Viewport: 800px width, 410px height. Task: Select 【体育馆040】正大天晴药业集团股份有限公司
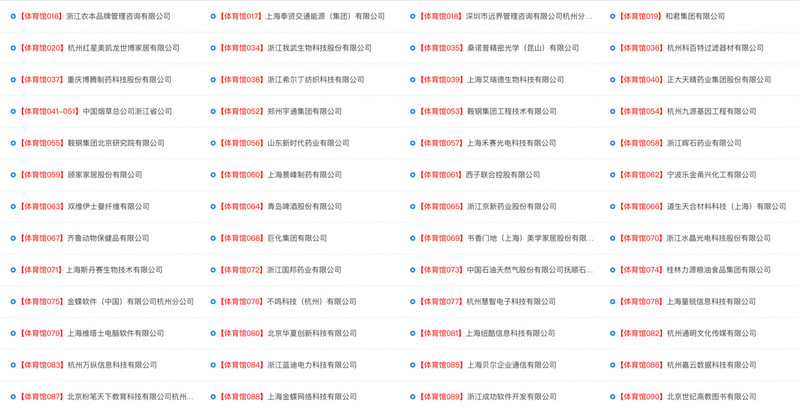point(698,80)
